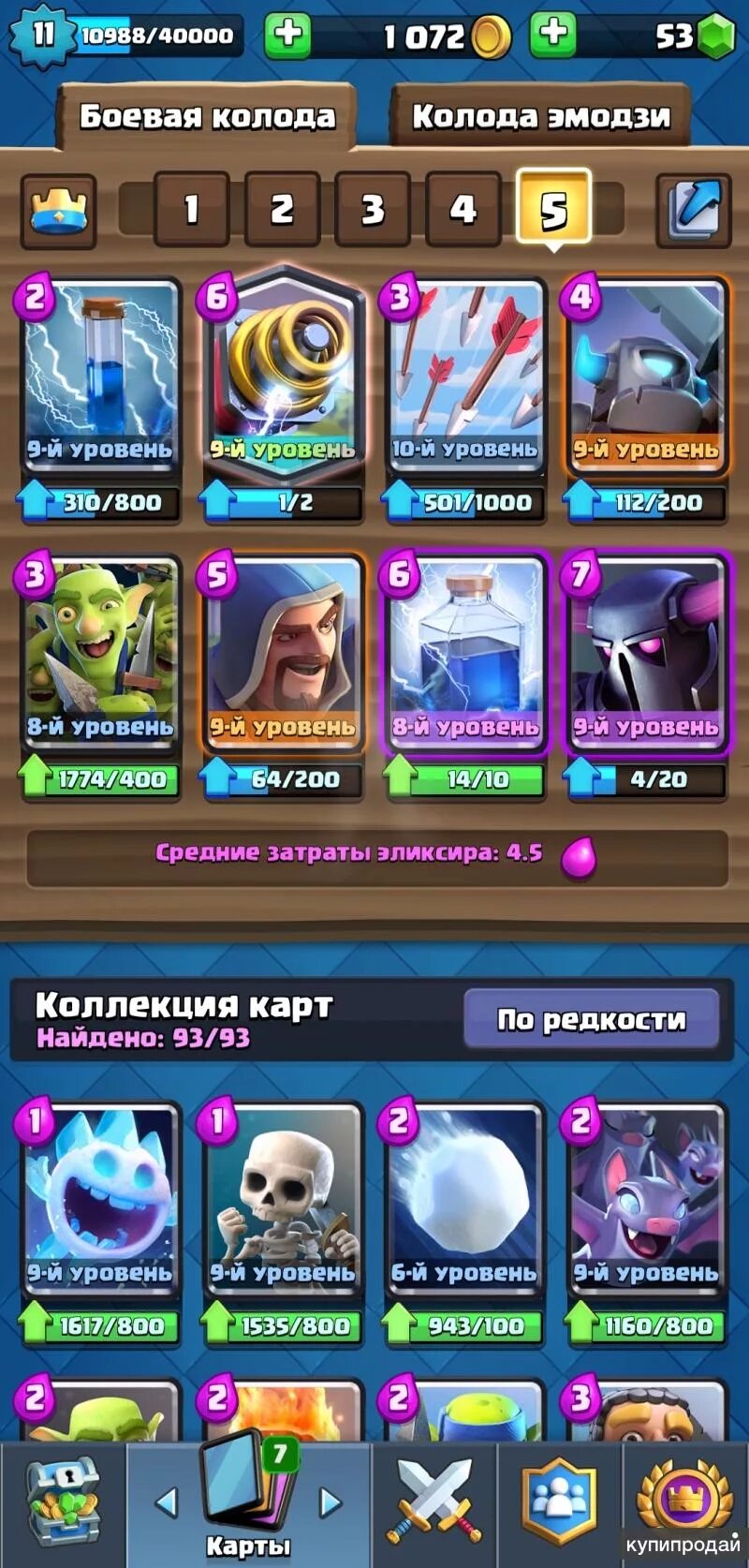Viewport: 749px width, 1568px height.
Task: Select deck slot 3
Action: click(373, 209)
